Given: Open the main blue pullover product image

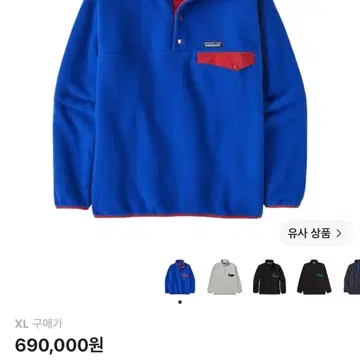Looking at the screenshot, I should pyautogui.click(x=180, y=109).
